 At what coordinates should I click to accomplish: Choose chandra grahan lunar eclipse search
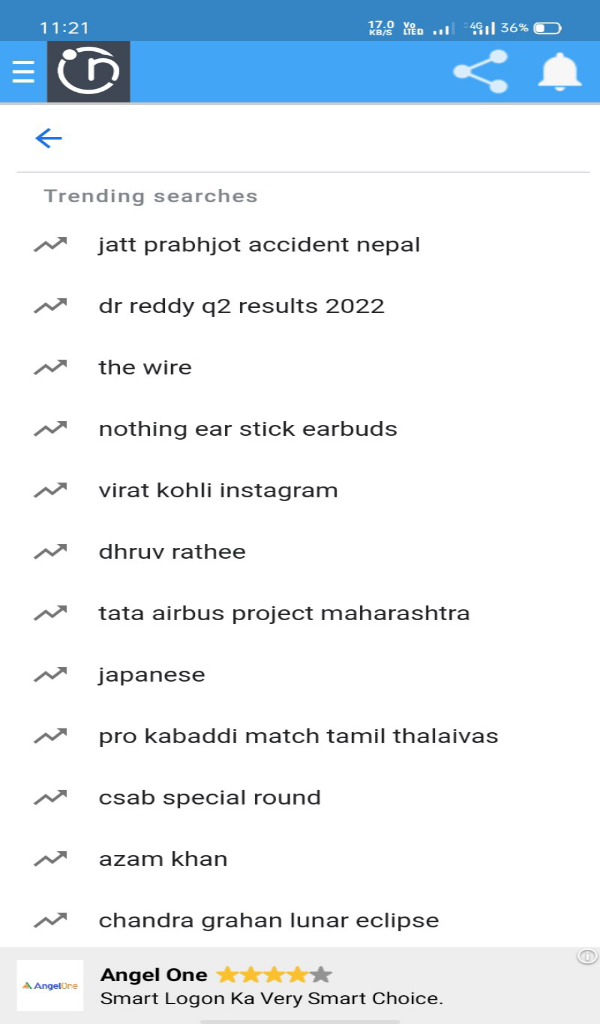point(268,920)
